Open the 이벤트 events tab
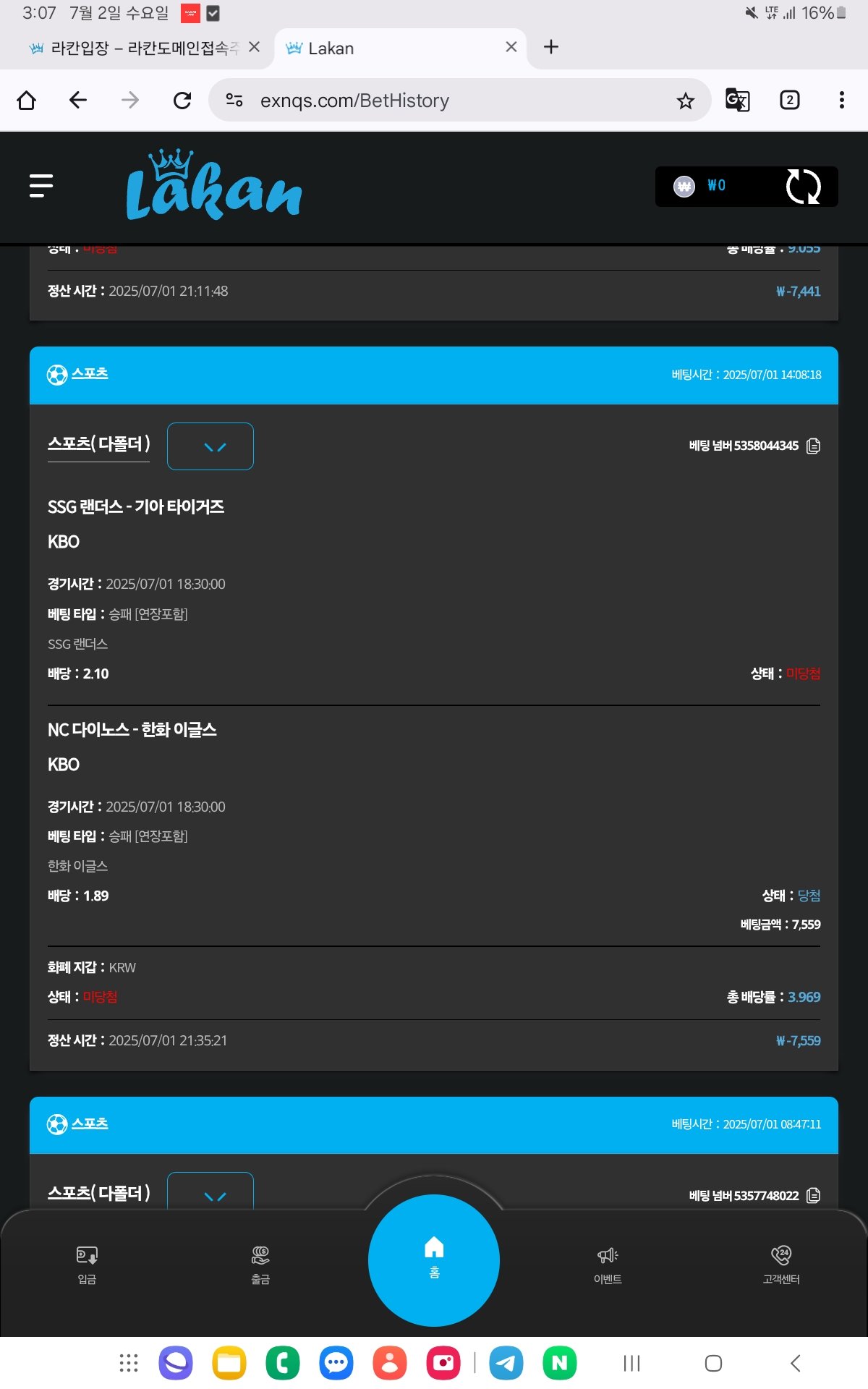 [x=608, y=1264]
